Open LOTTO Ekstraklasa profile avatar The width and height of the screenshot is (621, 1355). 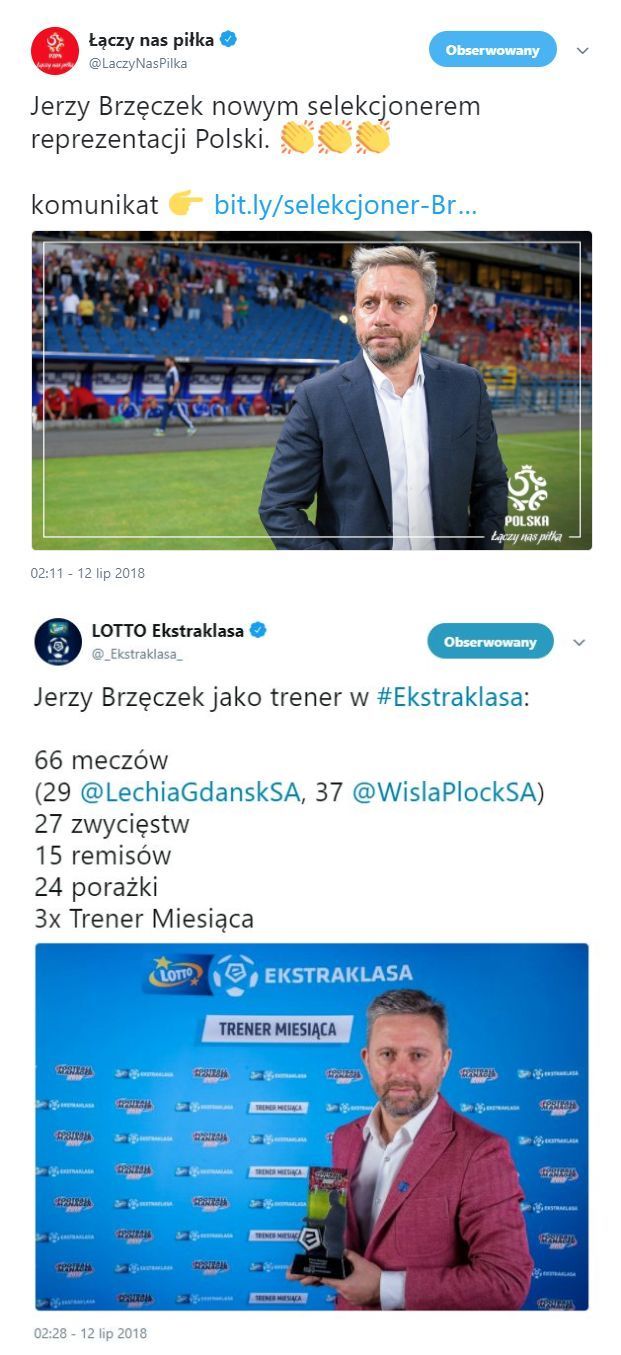[58, 642]
